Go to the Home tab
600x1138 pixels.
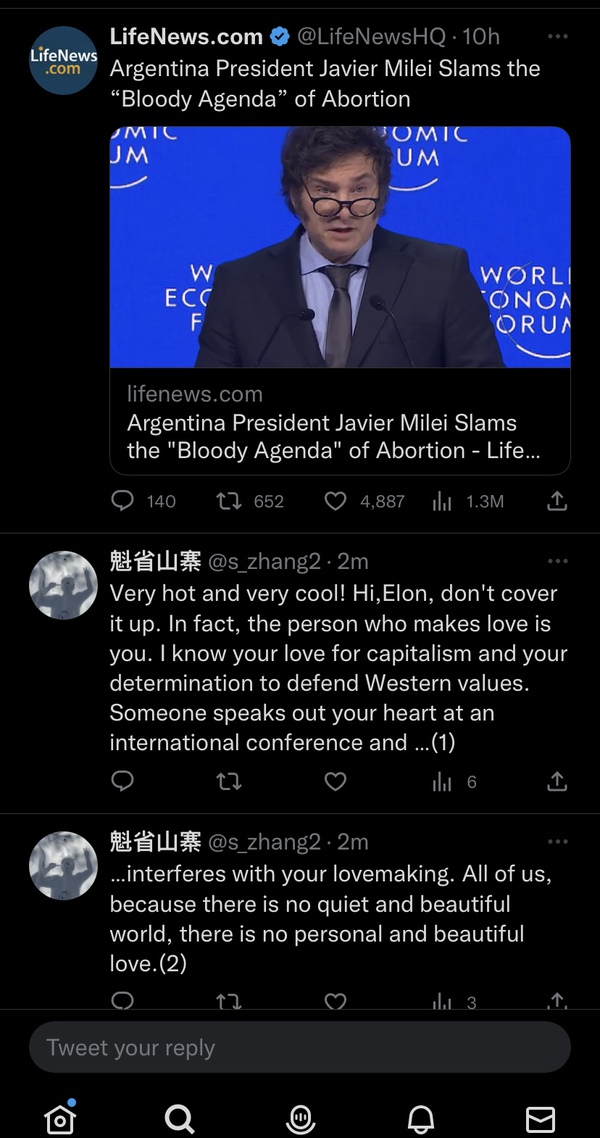click(60, 1118)
